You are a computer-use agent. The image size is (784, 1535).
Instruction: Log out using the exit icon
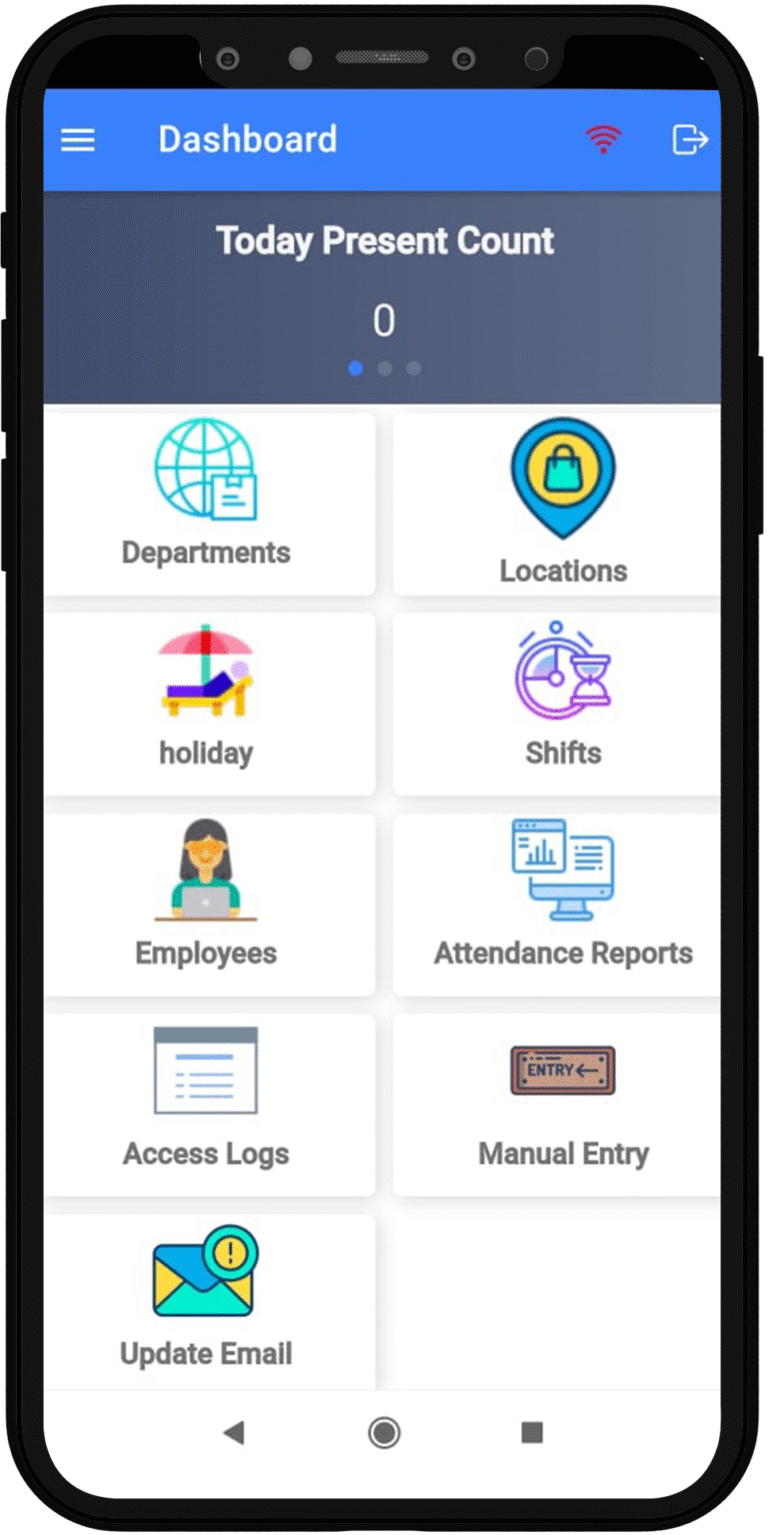[x=689, y=140]
